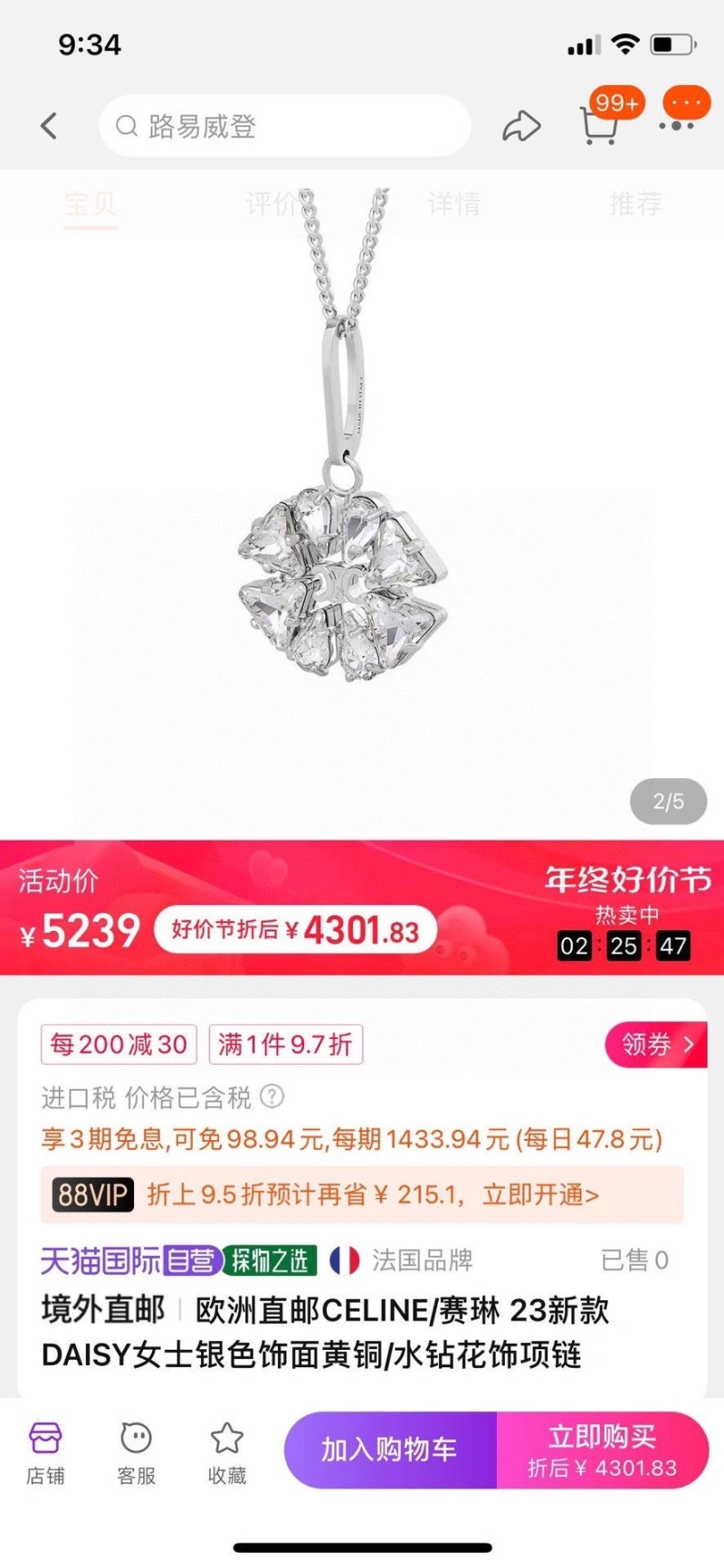
Task: Share this product
Action: (x=521, y=126)
